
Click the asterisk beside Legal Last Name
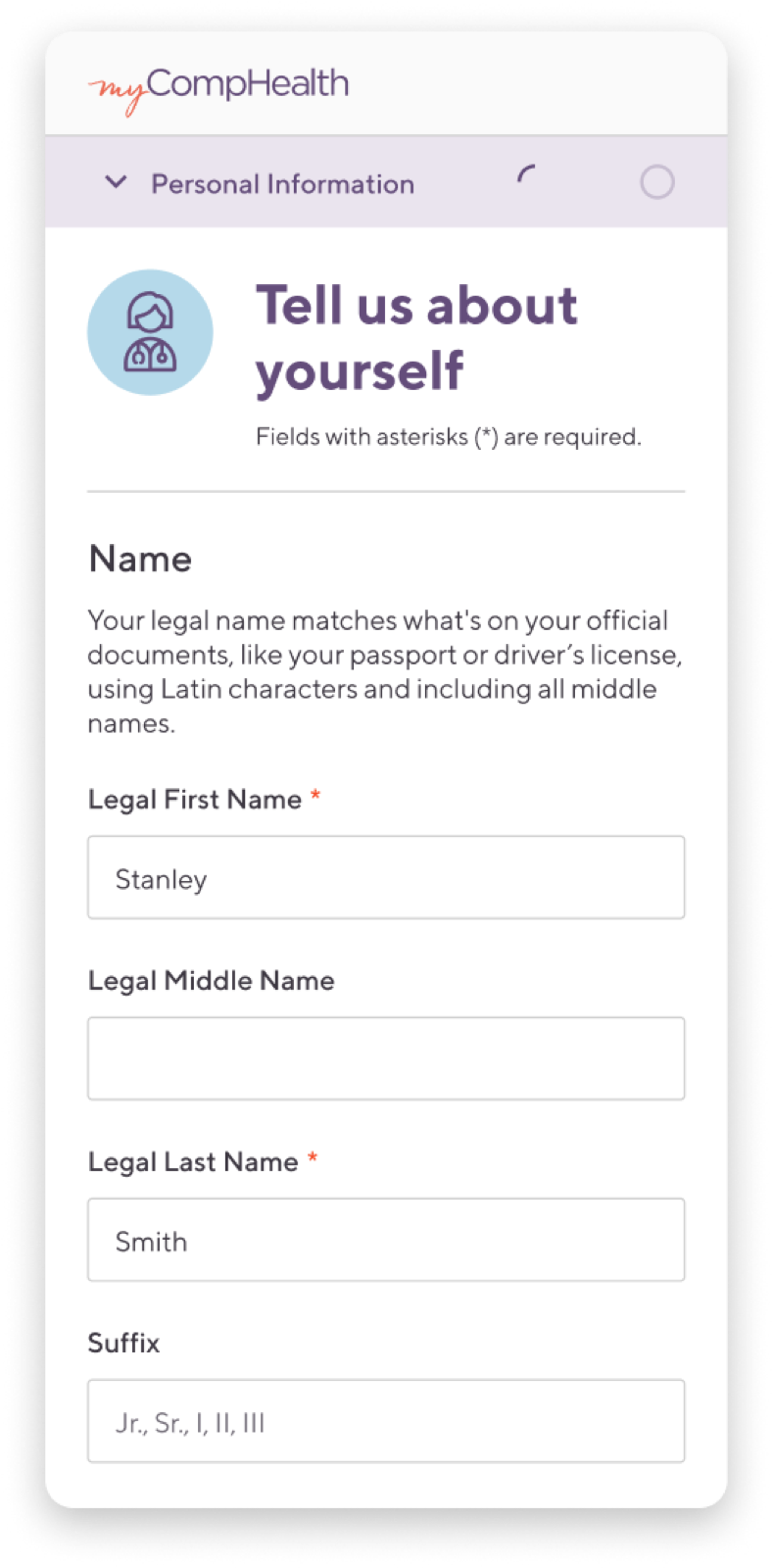click(313, 1158)
